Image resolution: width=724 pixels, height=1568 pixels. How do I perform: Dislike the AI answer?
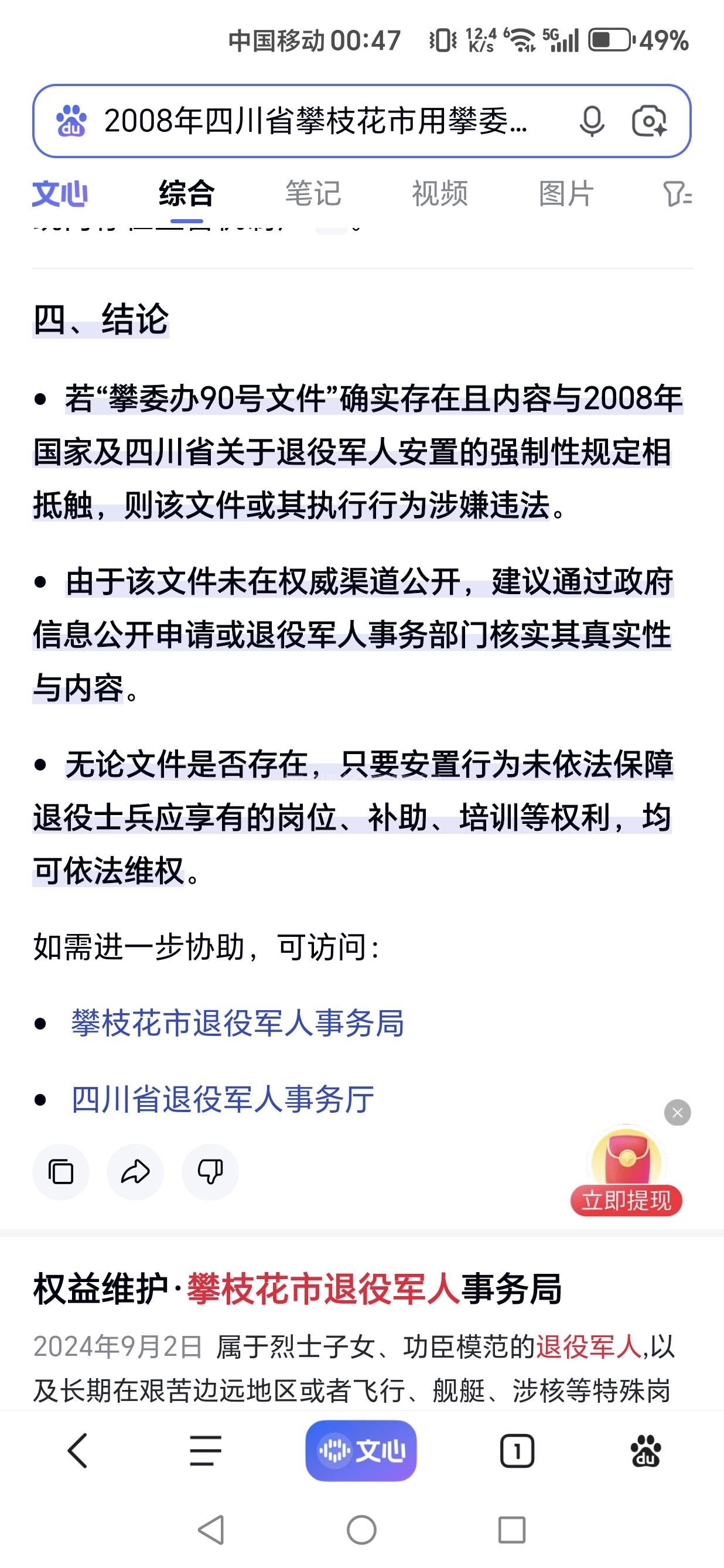[x=210, y=1172]
